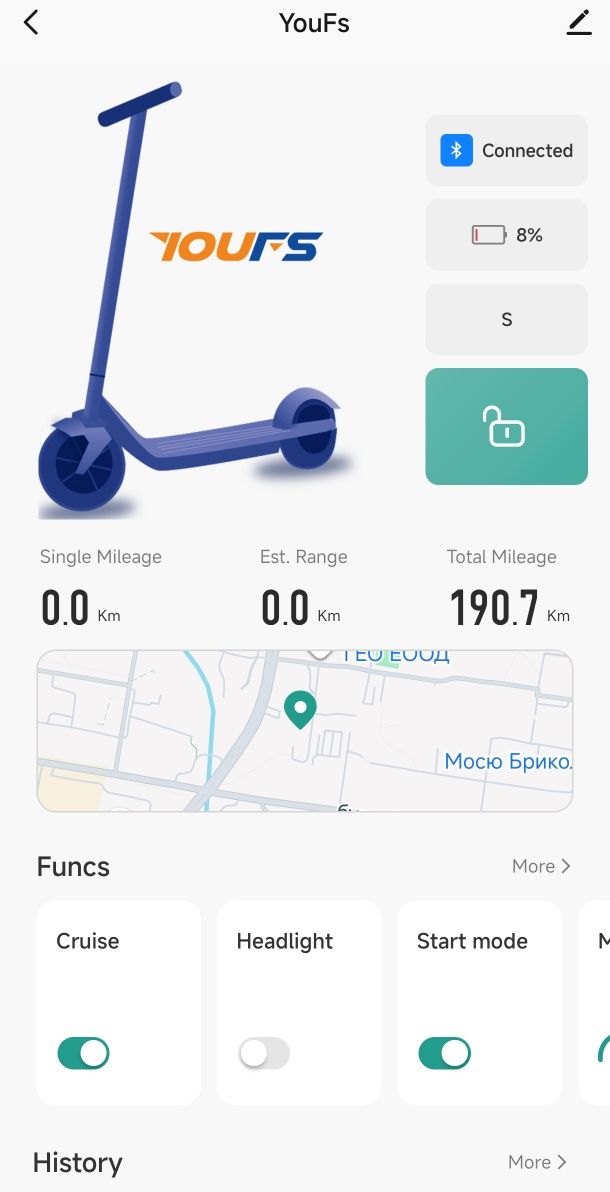Turn off the Cruise switch

(83, 1053)
